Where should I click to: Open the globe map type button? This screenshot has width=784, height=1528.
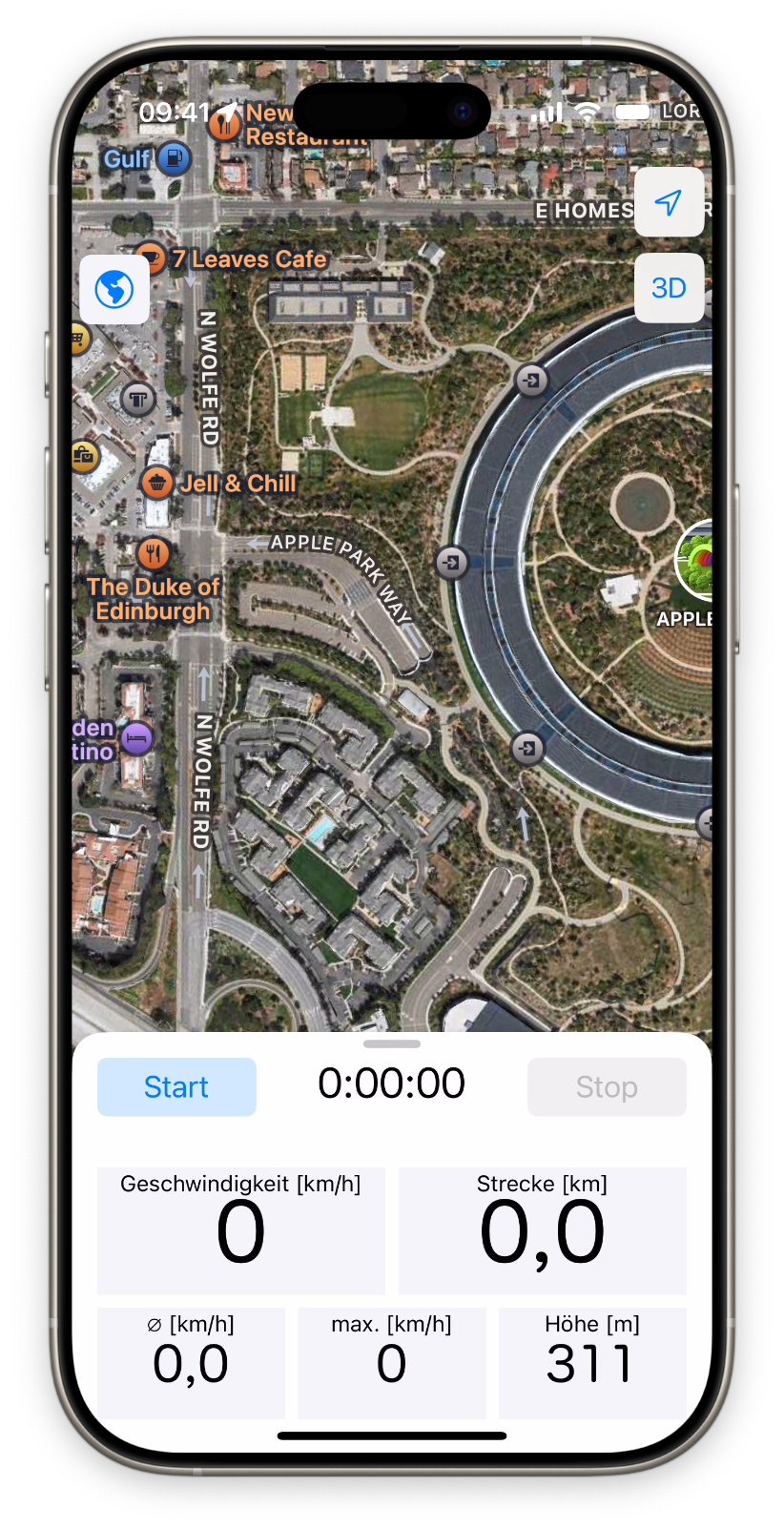pyautogui.click(x=114, y=289)
